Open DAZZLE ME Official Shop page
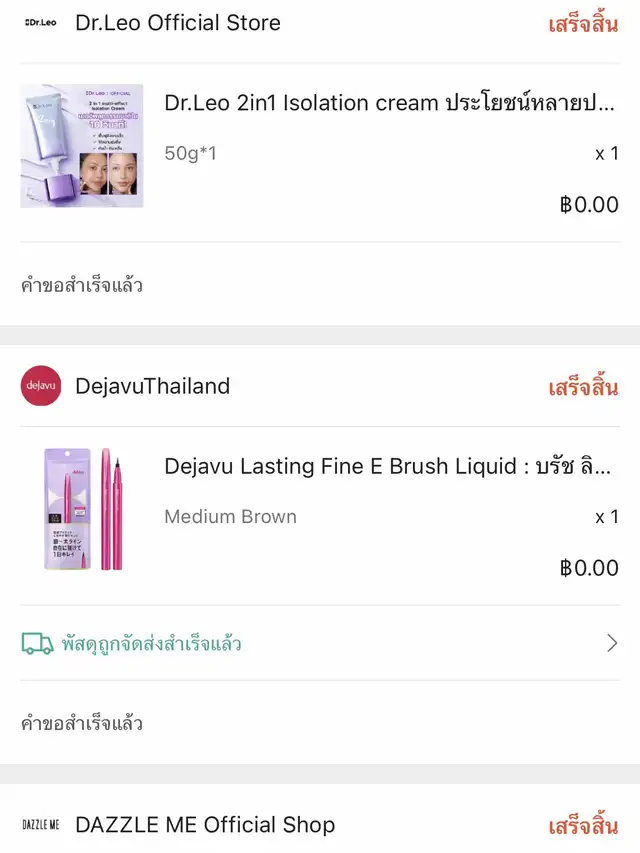The width and height of the screenshot is (640, 853). (x=204, y=825)
